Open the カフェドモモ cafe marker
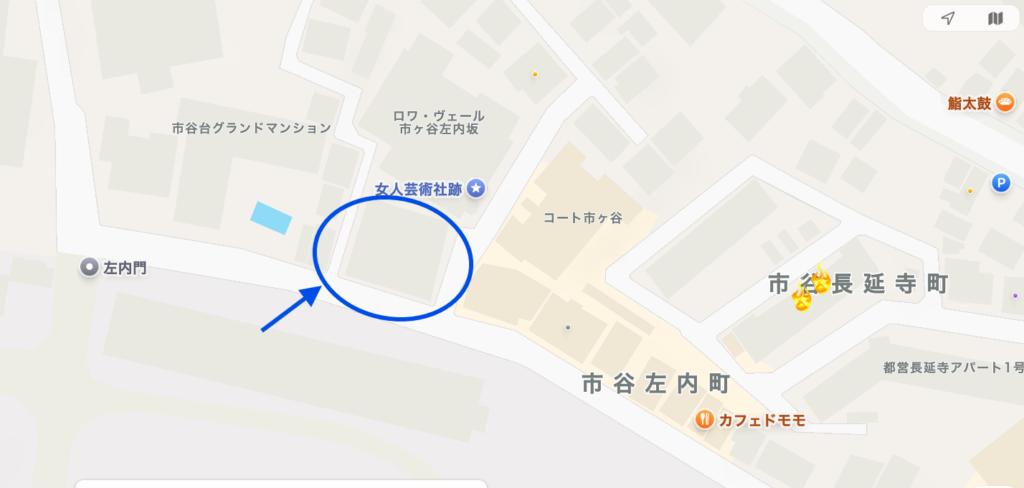 [705, 419]
